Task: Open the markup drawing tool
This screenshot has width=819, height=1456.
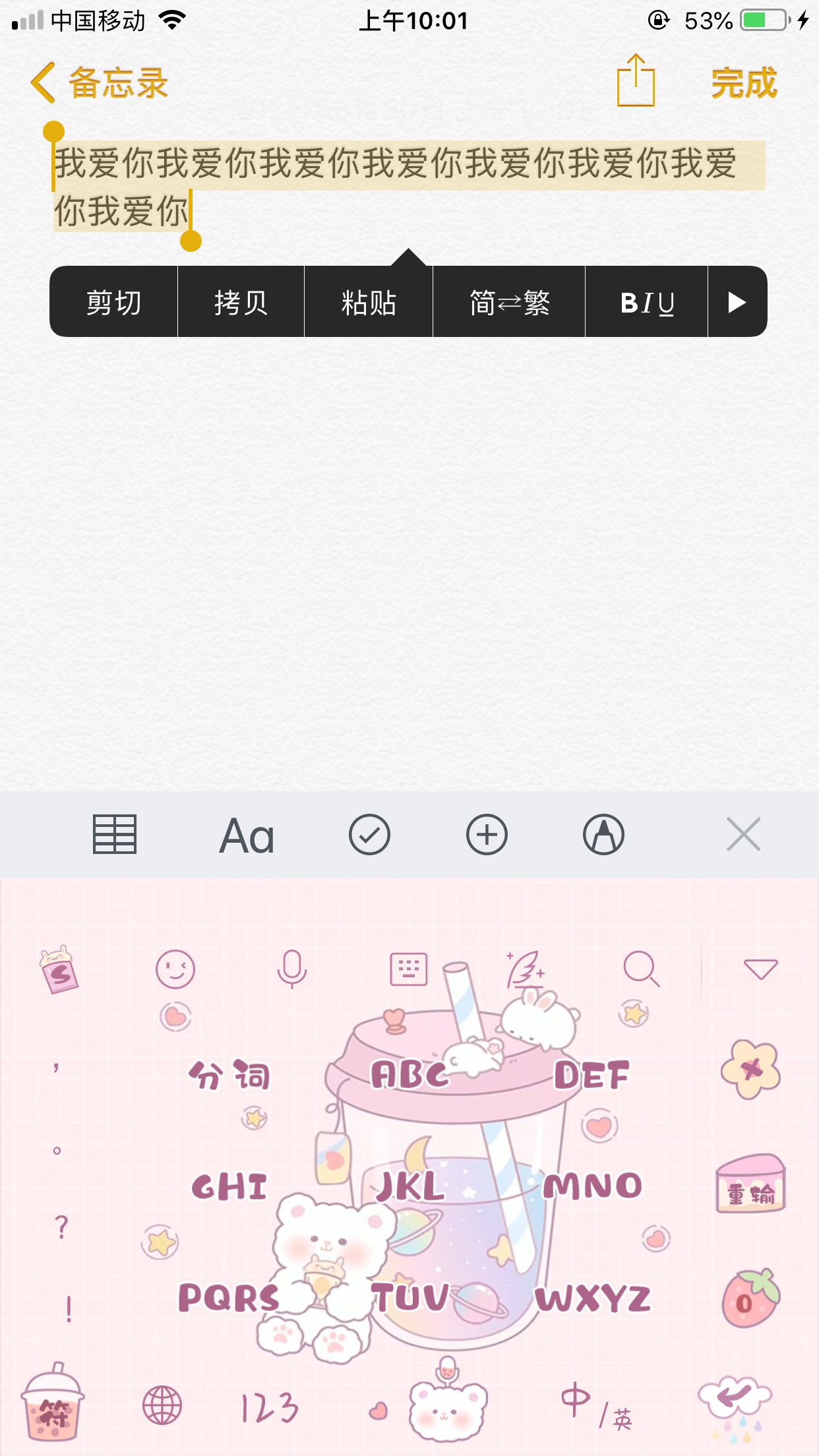Action: [x=603, y=834]
